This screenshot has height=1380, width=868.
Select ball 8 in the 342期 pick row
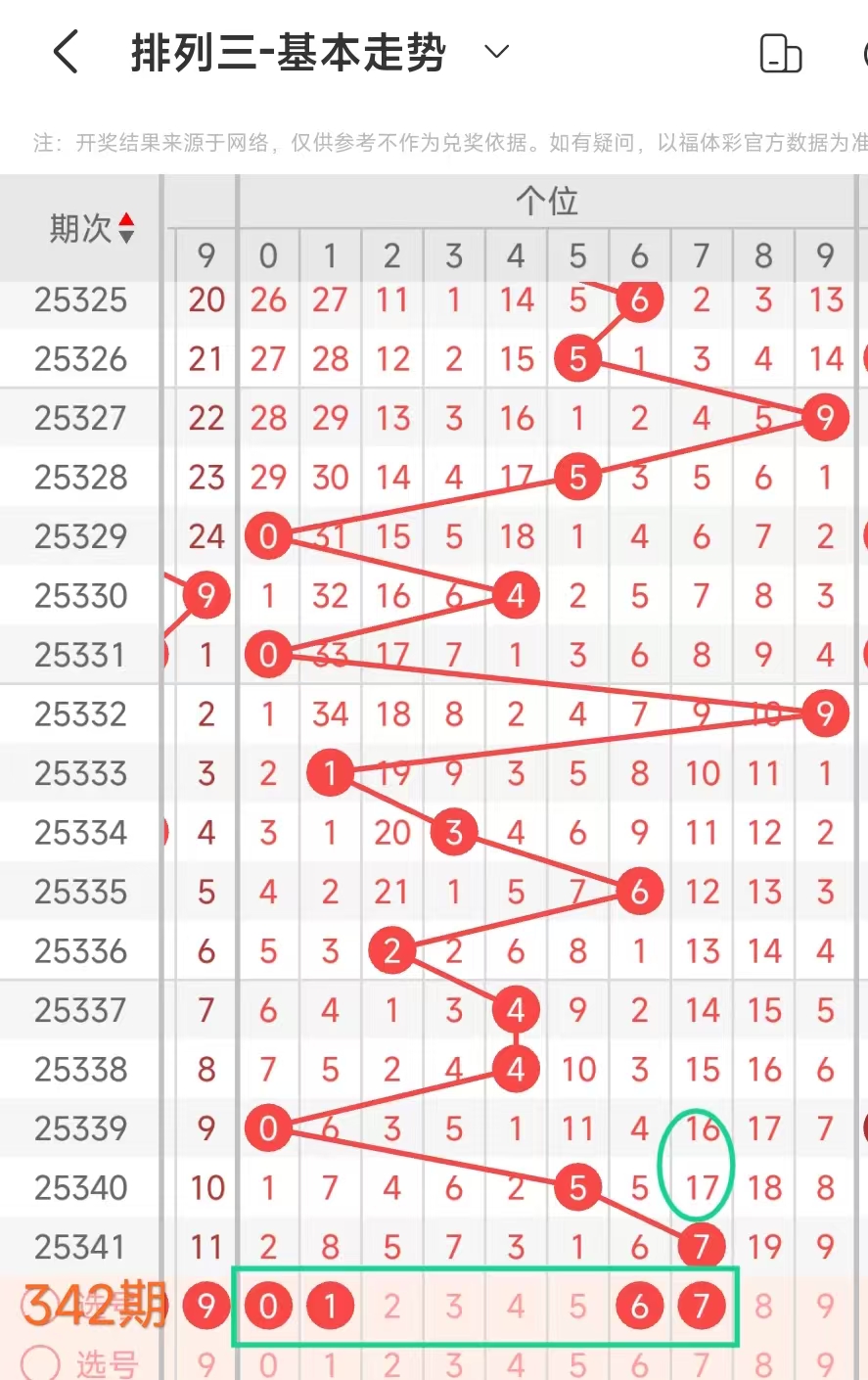pos(763,1306)
